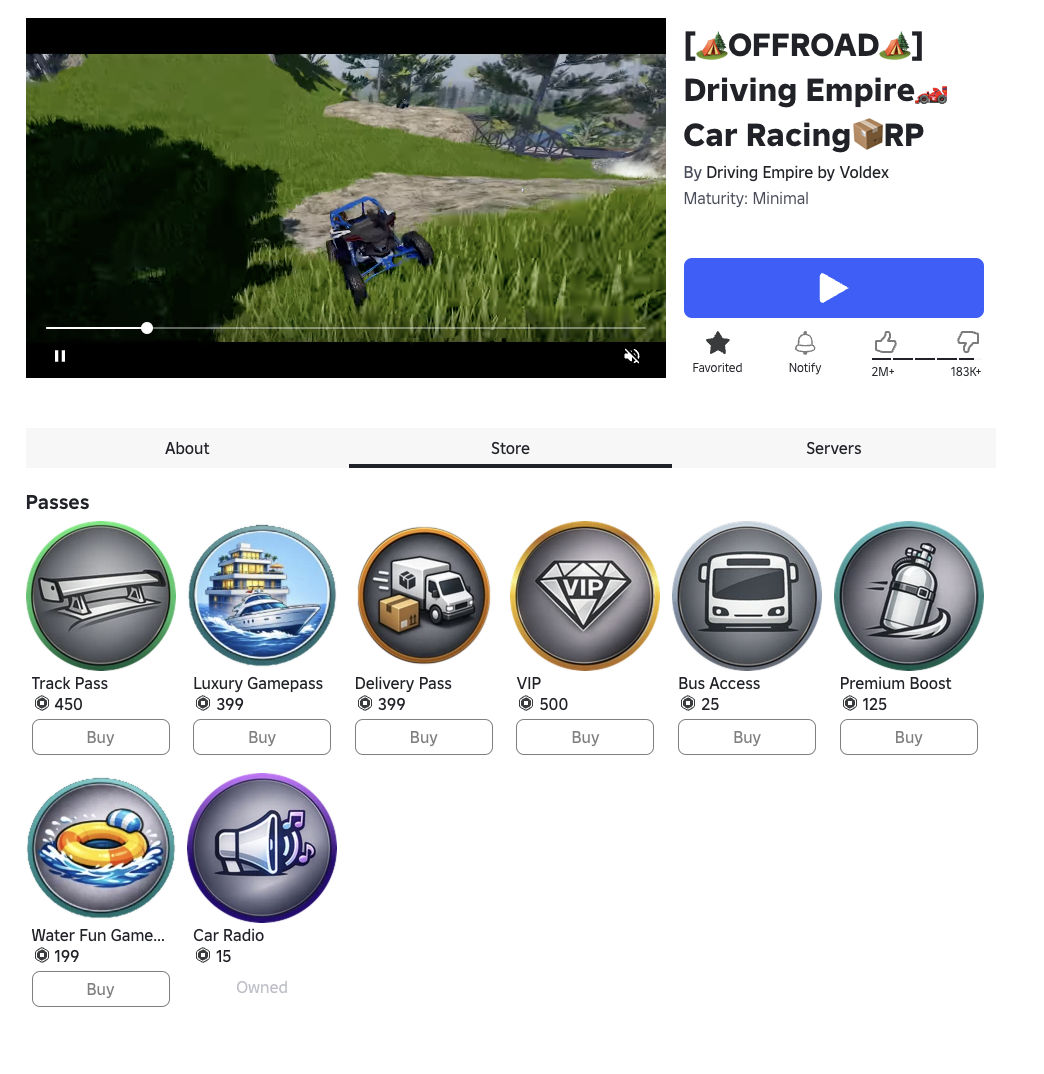The image size is (1044, 1074).
Task: Unmute the preview video sound
Action: (x=632, y=356)
